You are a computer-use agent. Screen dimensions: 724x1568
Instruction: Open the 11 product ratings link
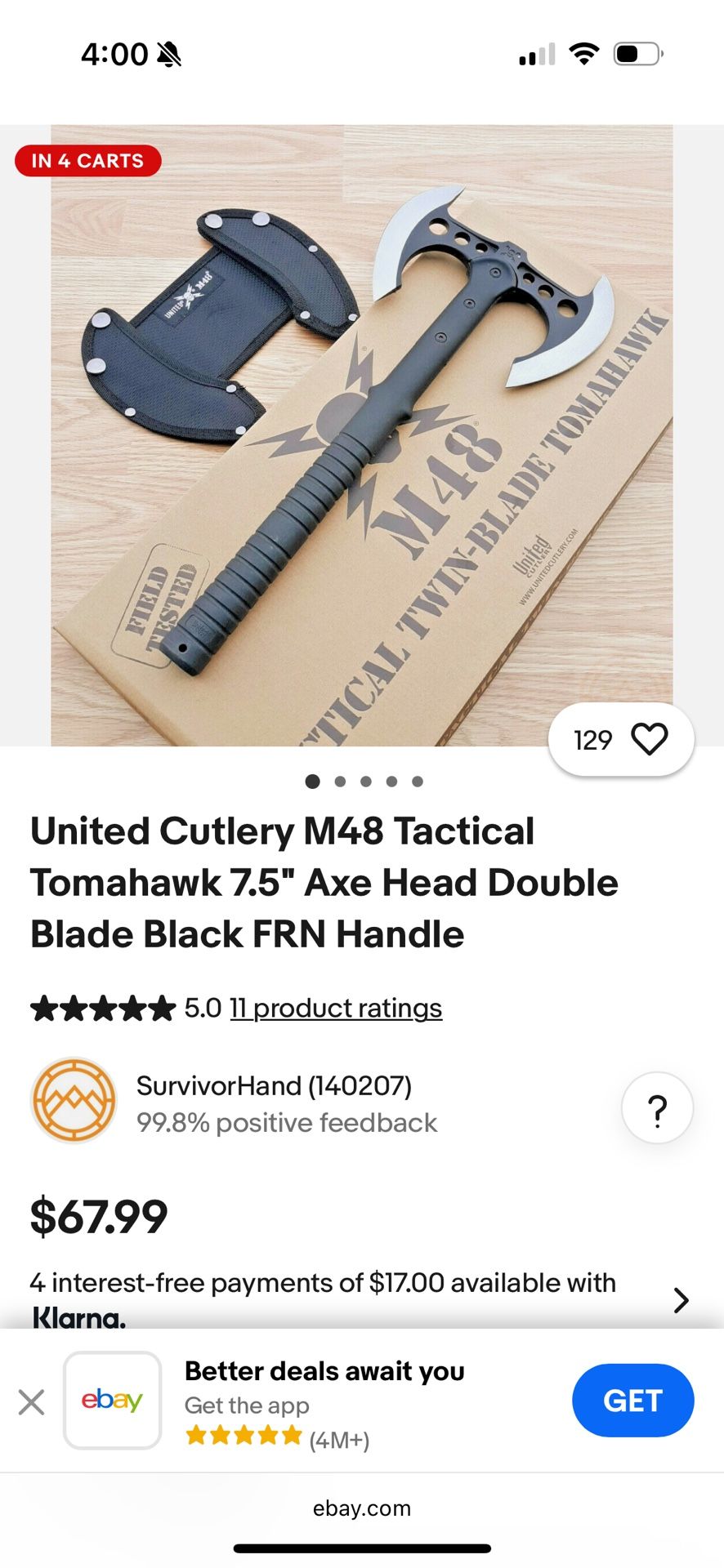(336, 1009)
